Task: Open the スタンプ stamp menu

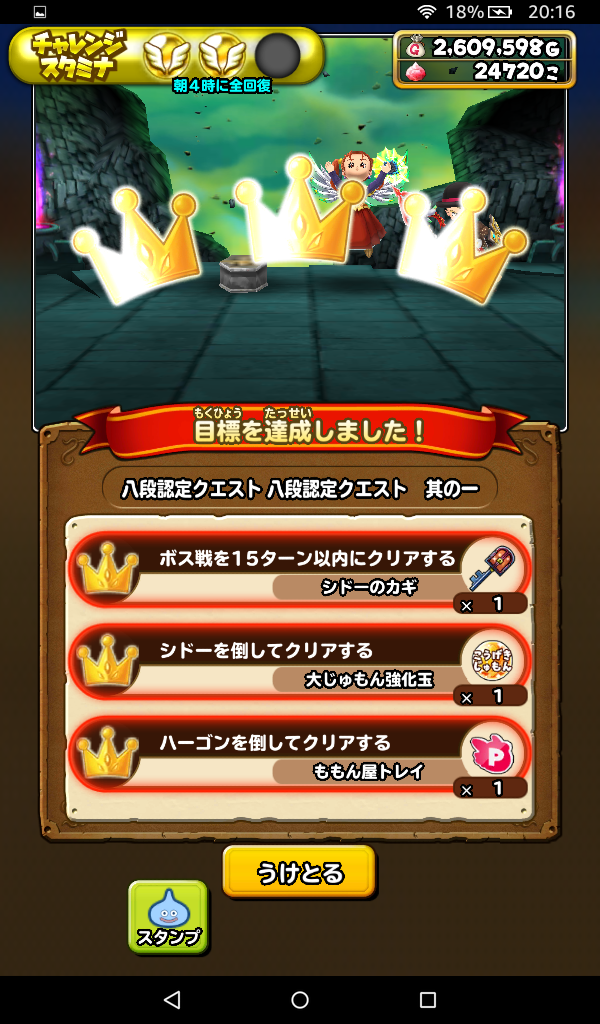Action: (x=168, y=916)
